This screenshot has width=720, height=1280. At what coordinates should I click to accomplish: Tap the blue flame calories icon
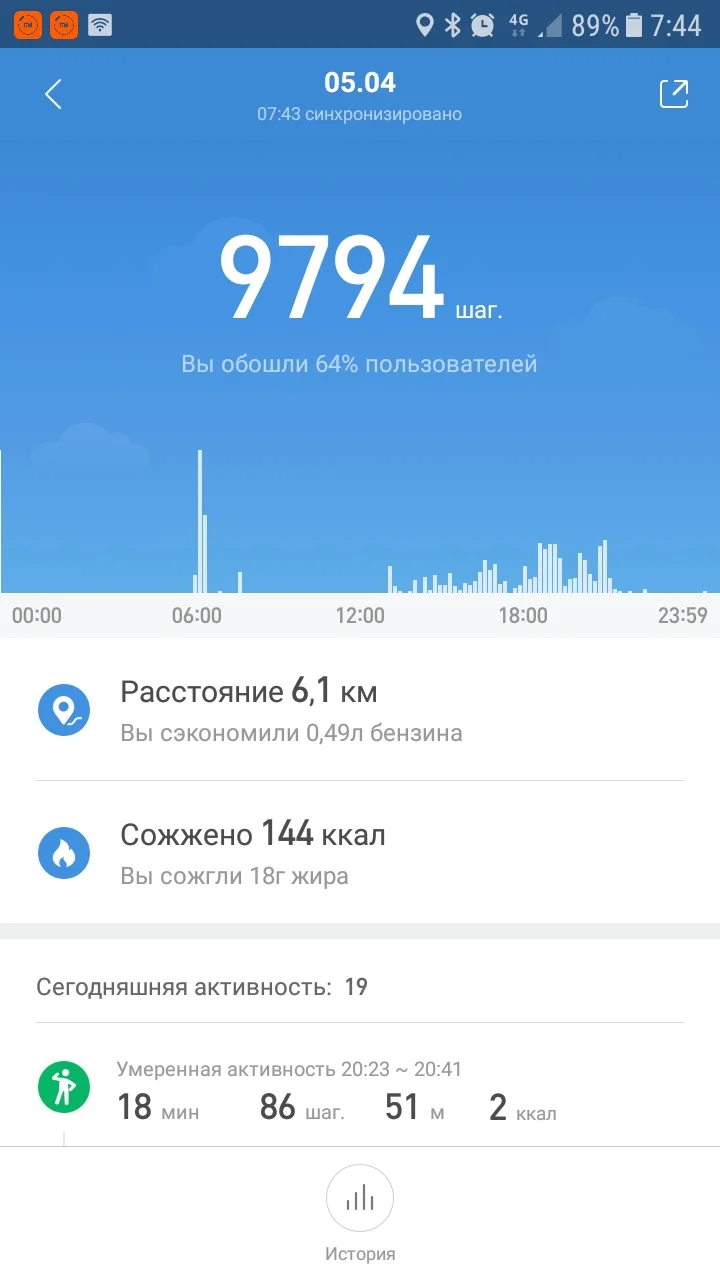pyautogui.click(x=64, y=852)
